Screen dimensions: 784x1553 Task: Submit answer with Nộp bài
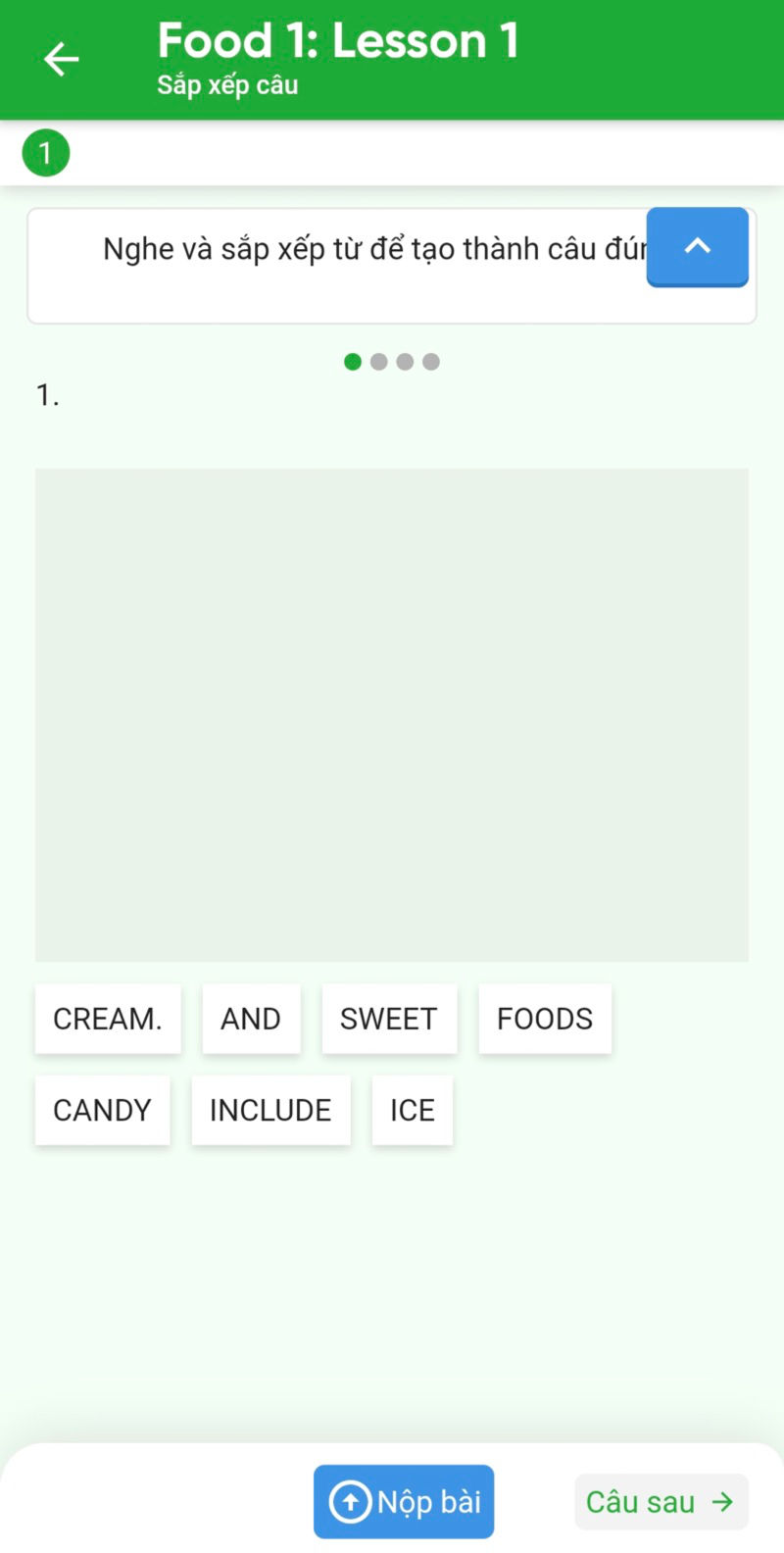click(x=404, y=1501)
